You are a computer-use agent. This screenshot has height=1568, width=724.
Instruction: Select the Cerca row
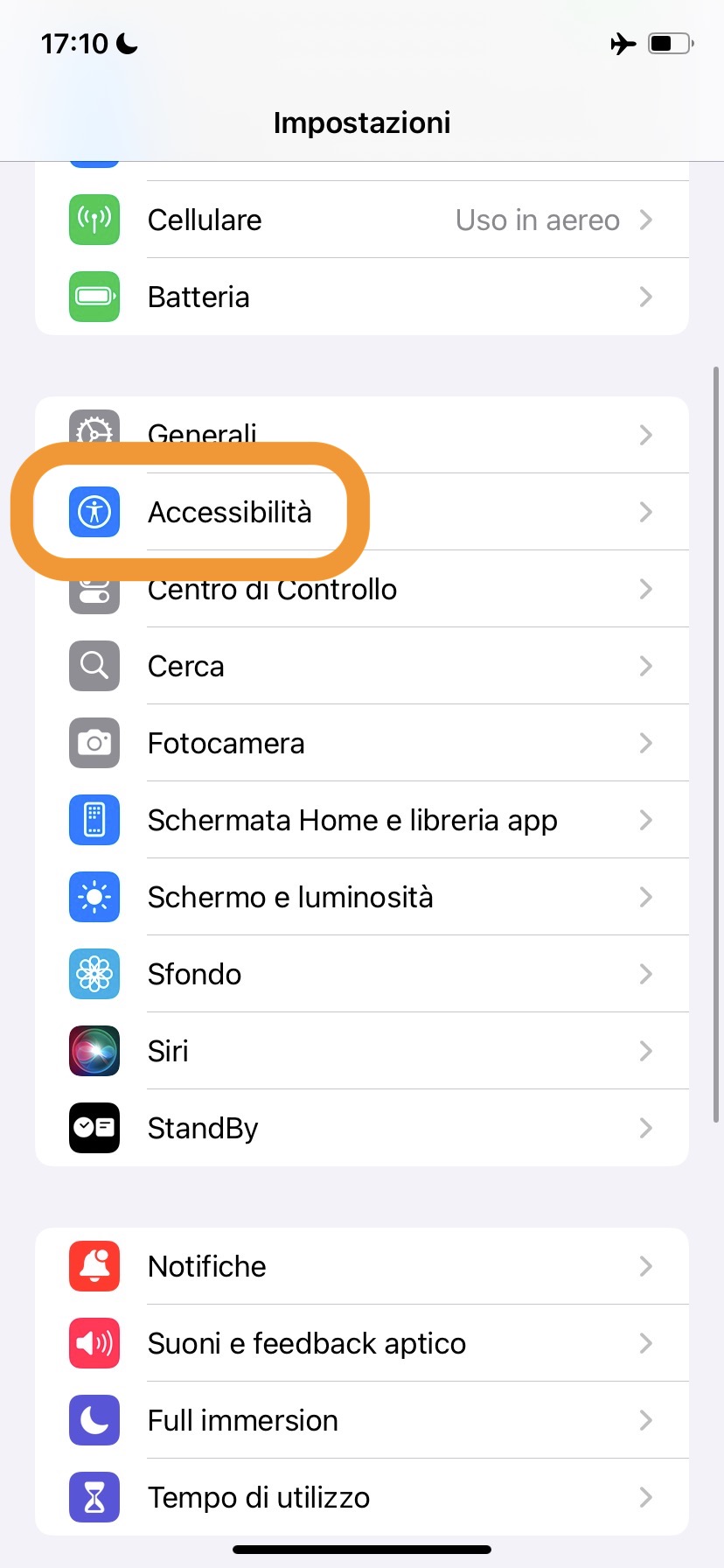tap(362, 666)
